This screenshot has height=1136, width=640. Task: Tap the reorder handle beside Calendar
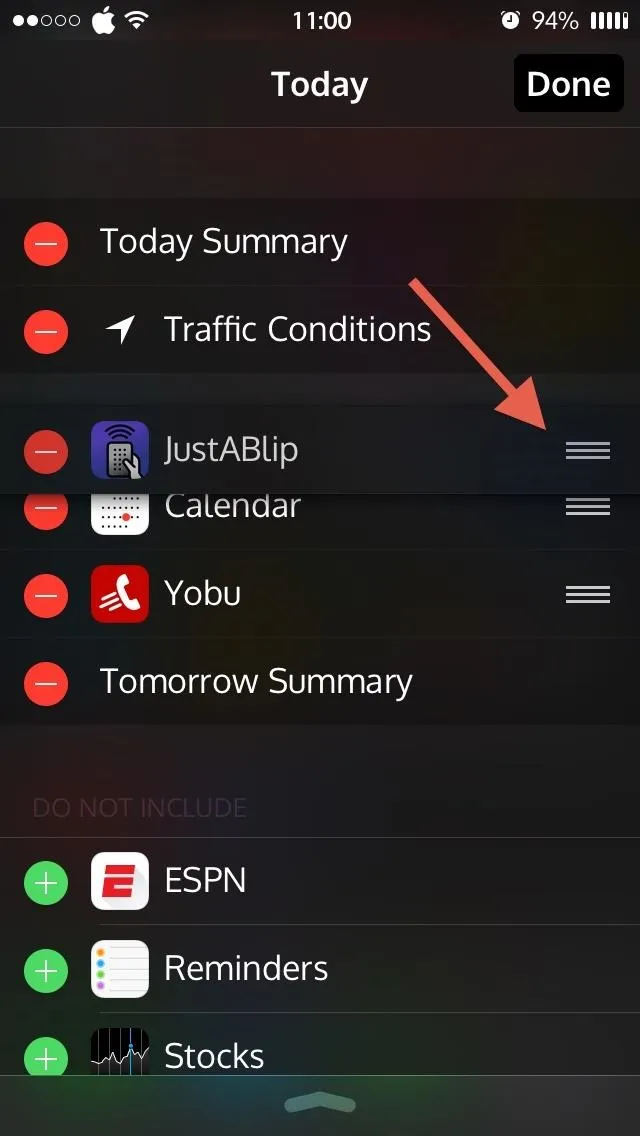(x=588, y=506)
